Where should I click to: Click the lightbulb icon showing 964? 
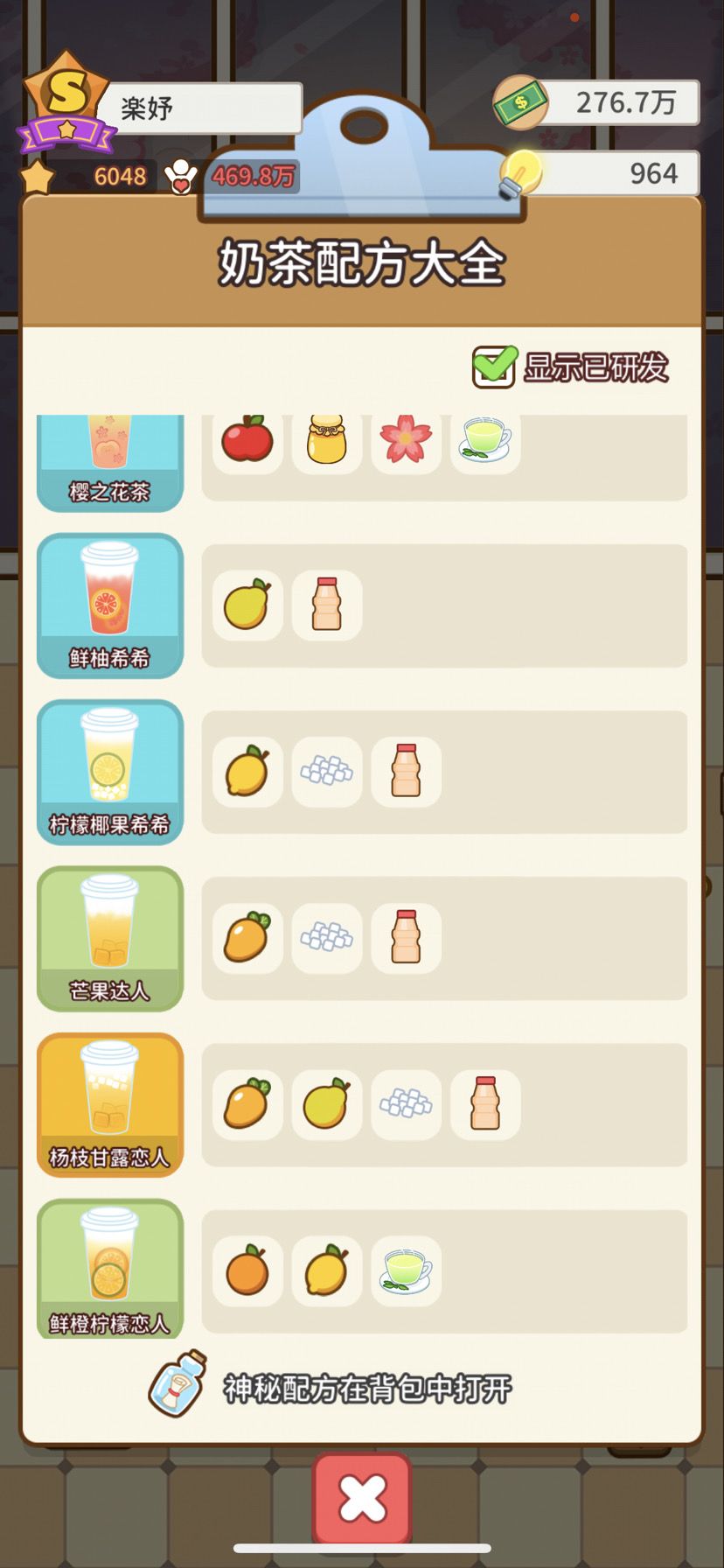tap(522, 171)
